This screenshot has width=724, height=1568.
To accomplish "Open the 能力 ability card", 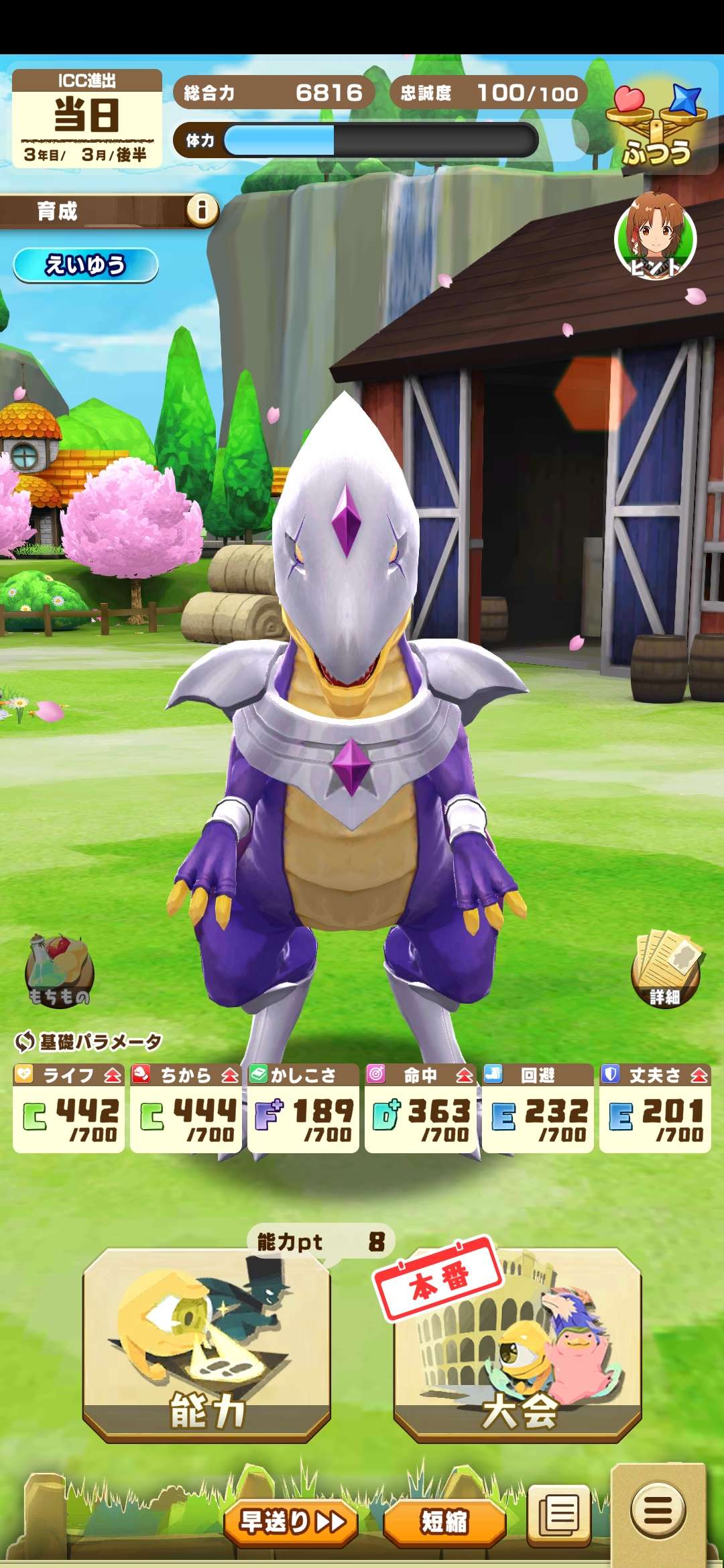I will click(206, 1344).
